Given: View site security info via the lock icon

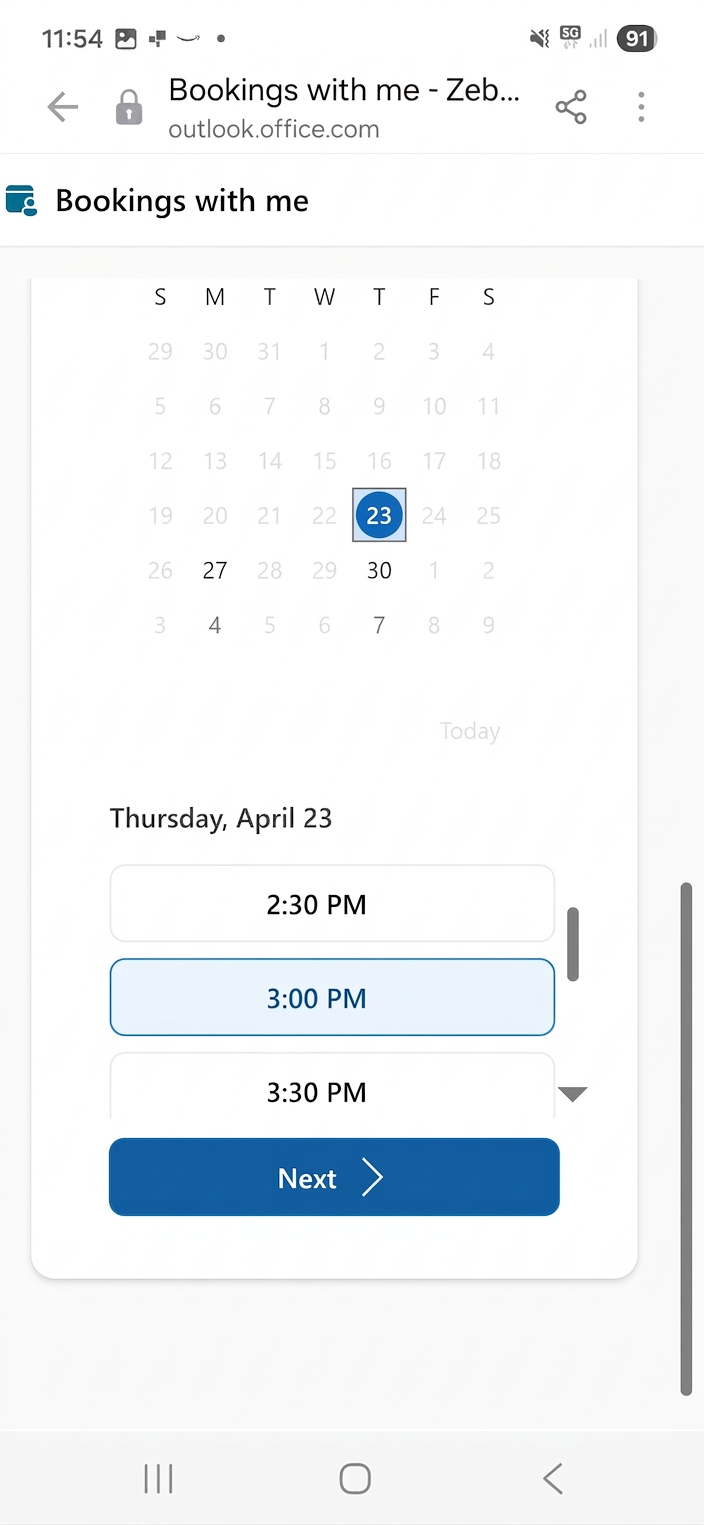Looking at the screenshot, I should point(129,107).
